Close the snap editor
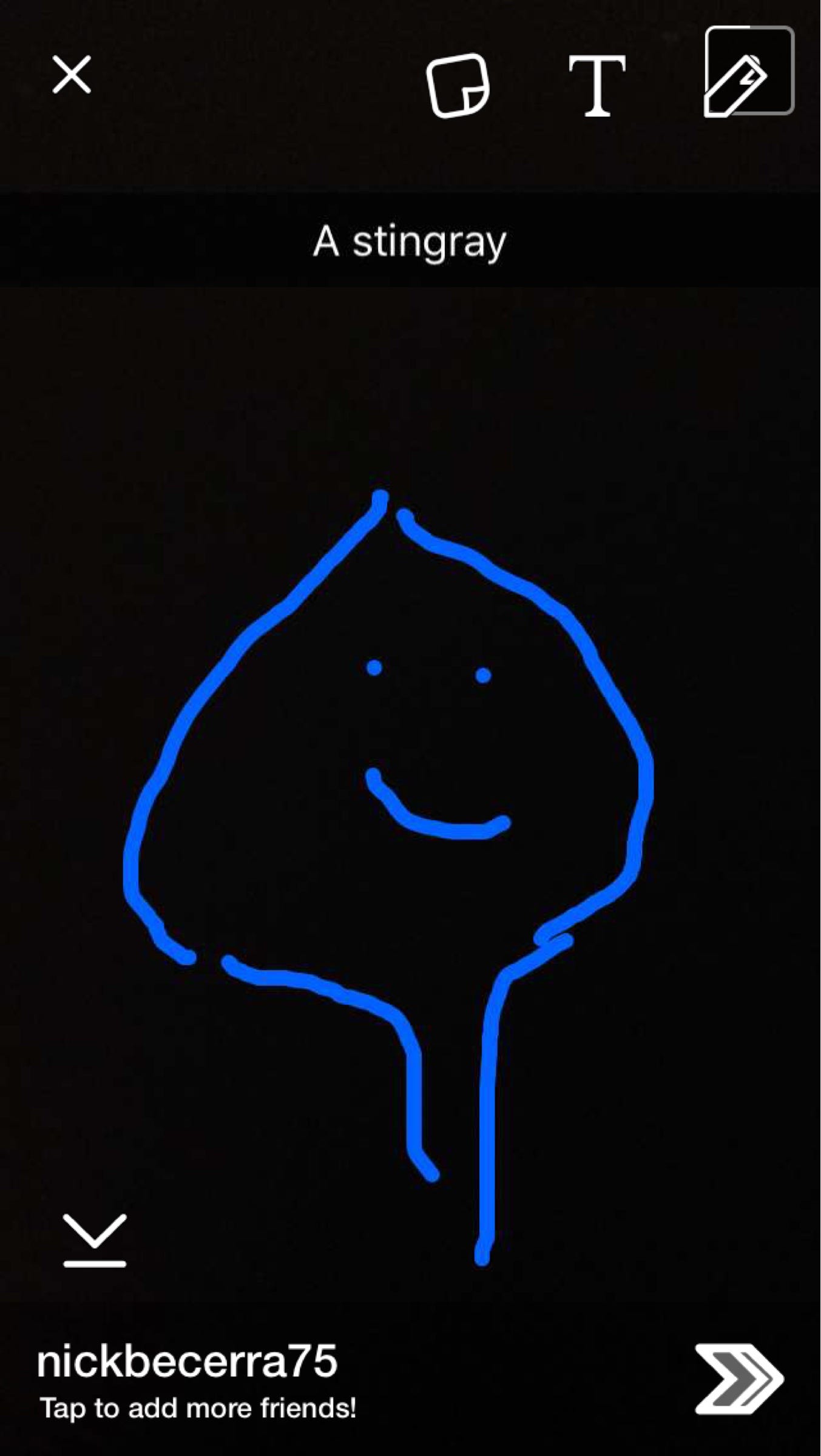821x1456 pixels. pyautogui.click(x=72, y=75)
